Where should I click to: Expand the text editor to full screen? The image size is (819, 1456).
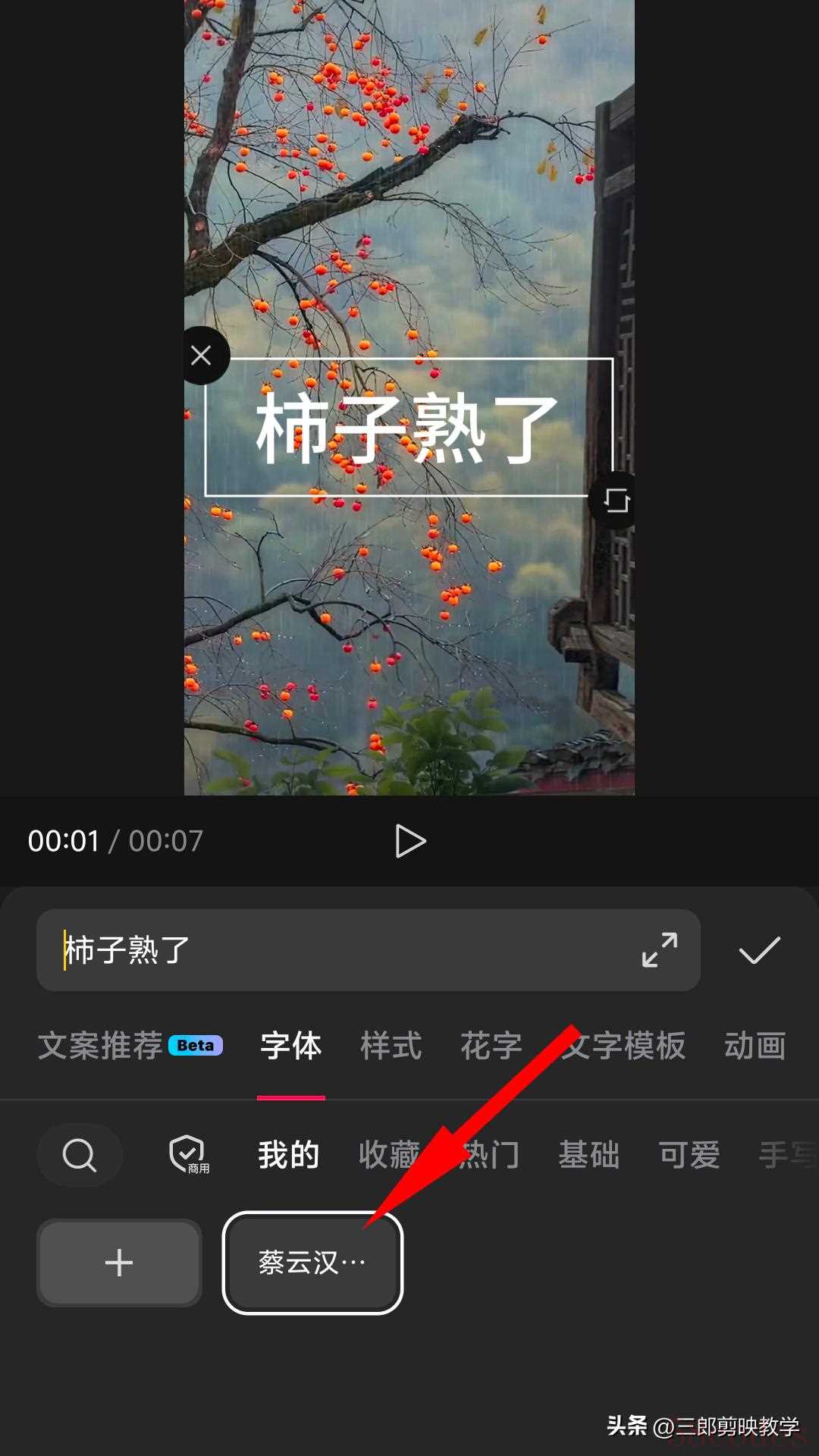[x=659, y=949]
